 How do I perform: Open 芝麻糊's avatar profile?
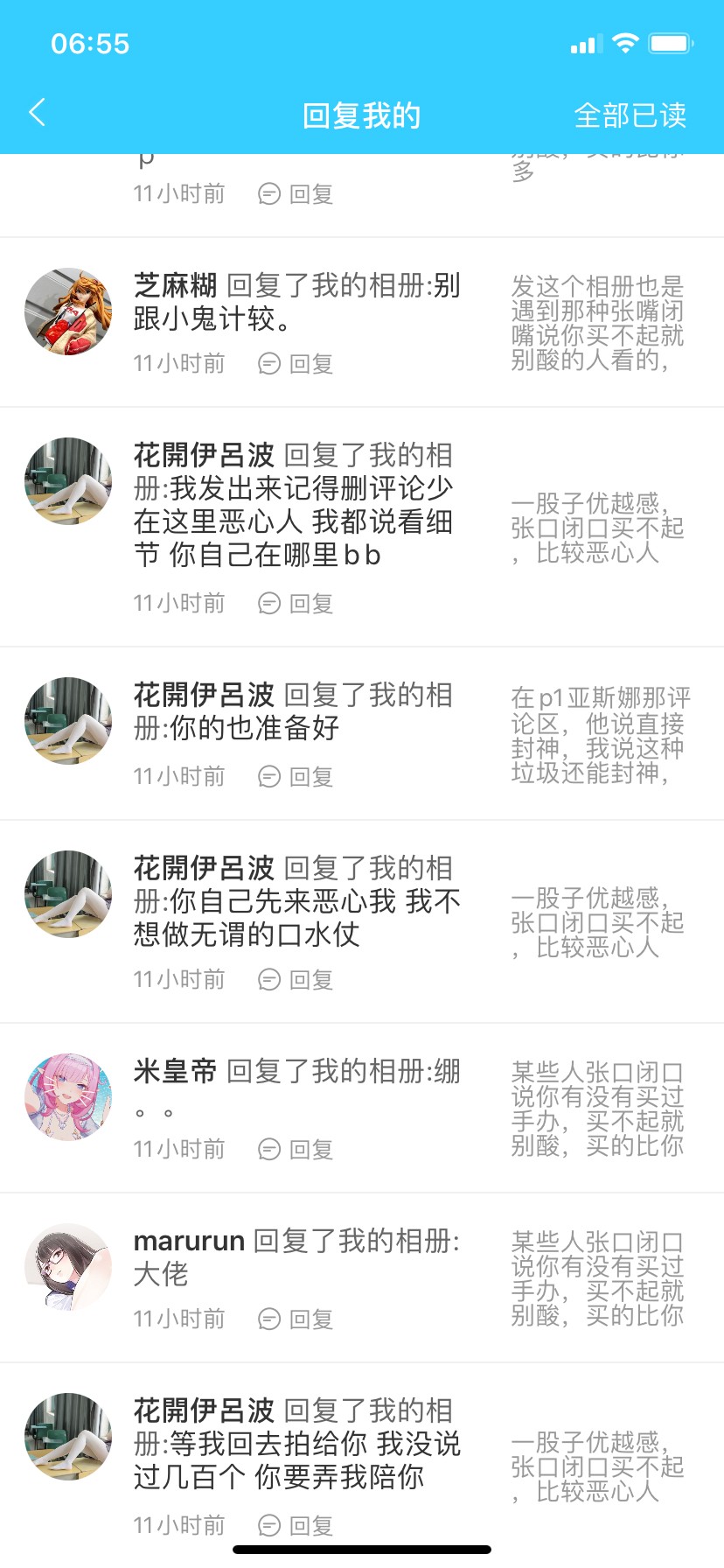68,311
